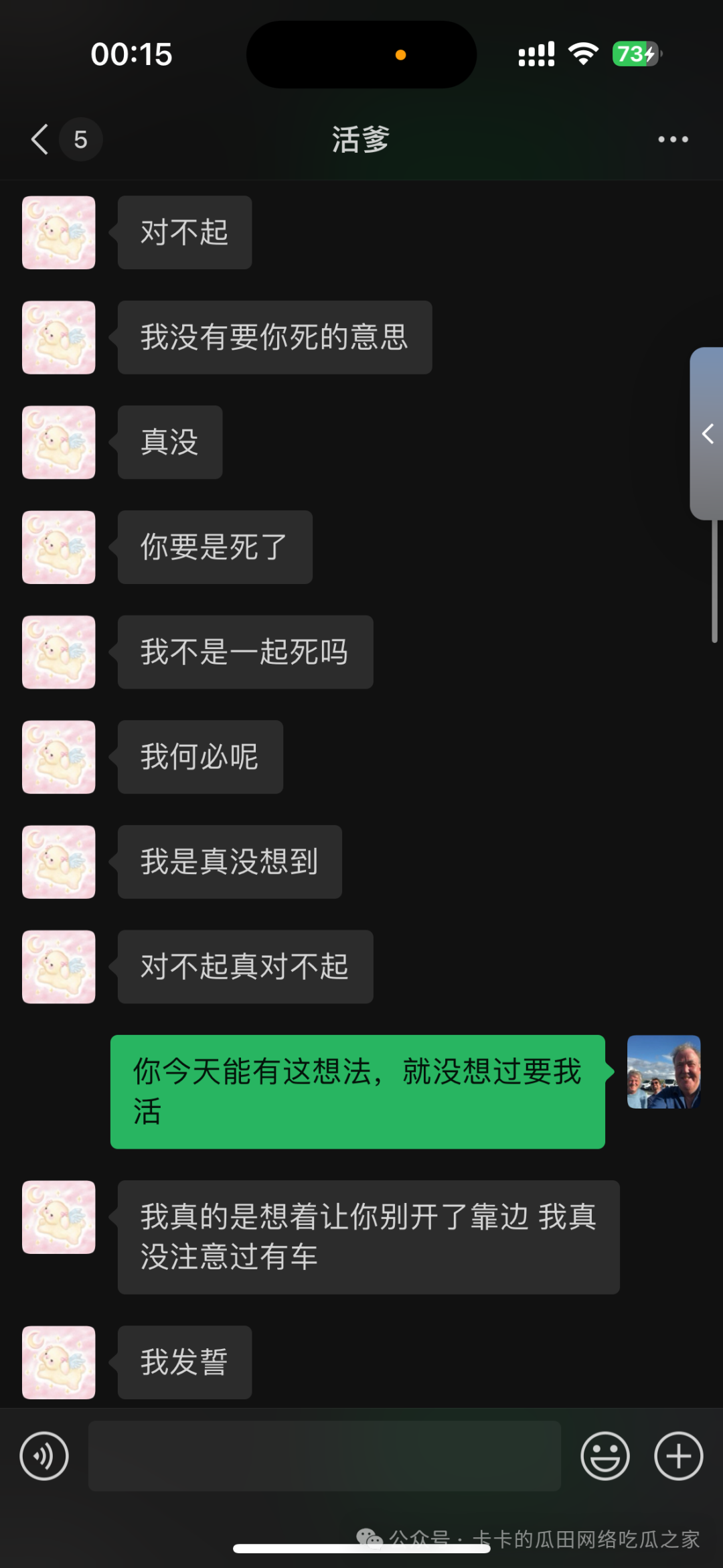Go back to the chat list
Screen dimensions: 723x1568
(x=40, y=139)
